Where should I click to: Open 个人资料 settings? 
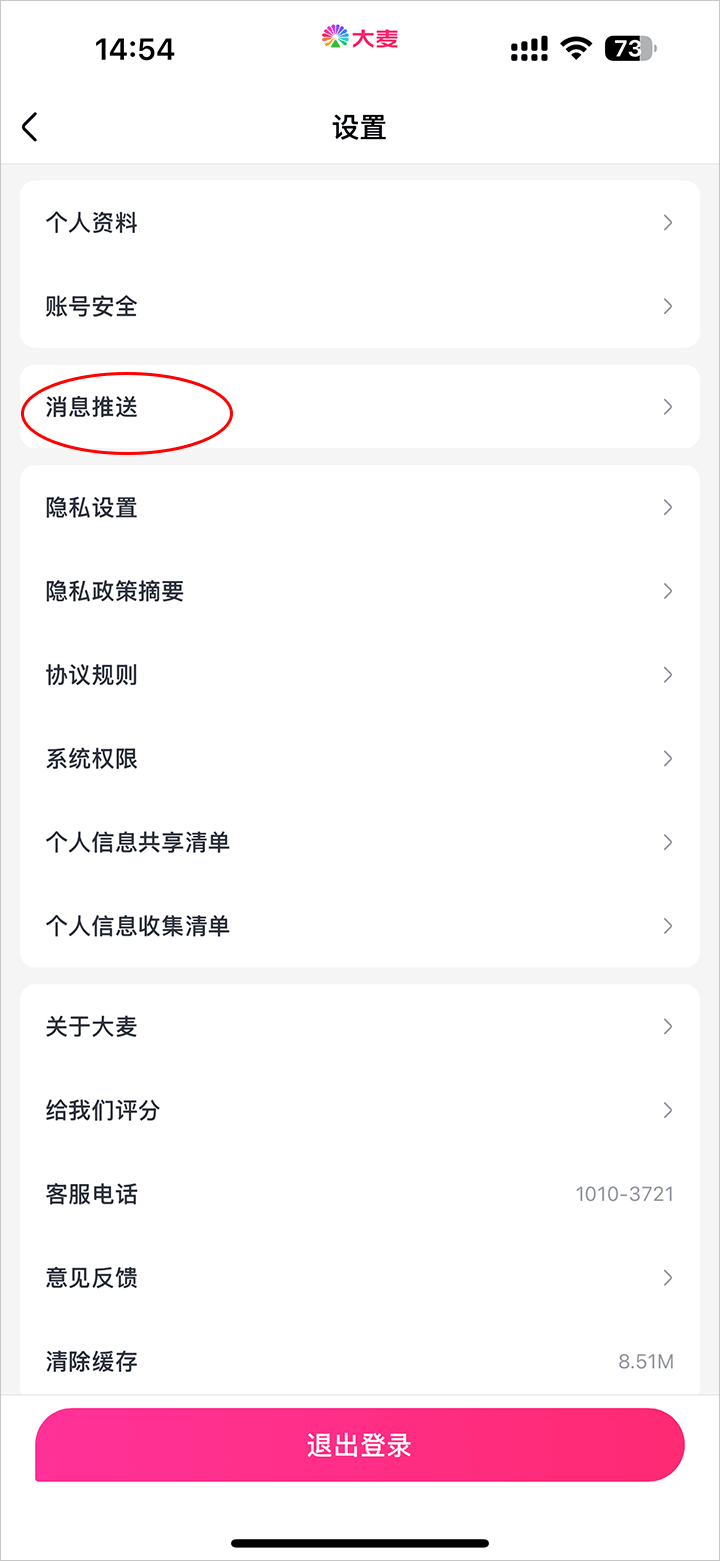[360, 223]
